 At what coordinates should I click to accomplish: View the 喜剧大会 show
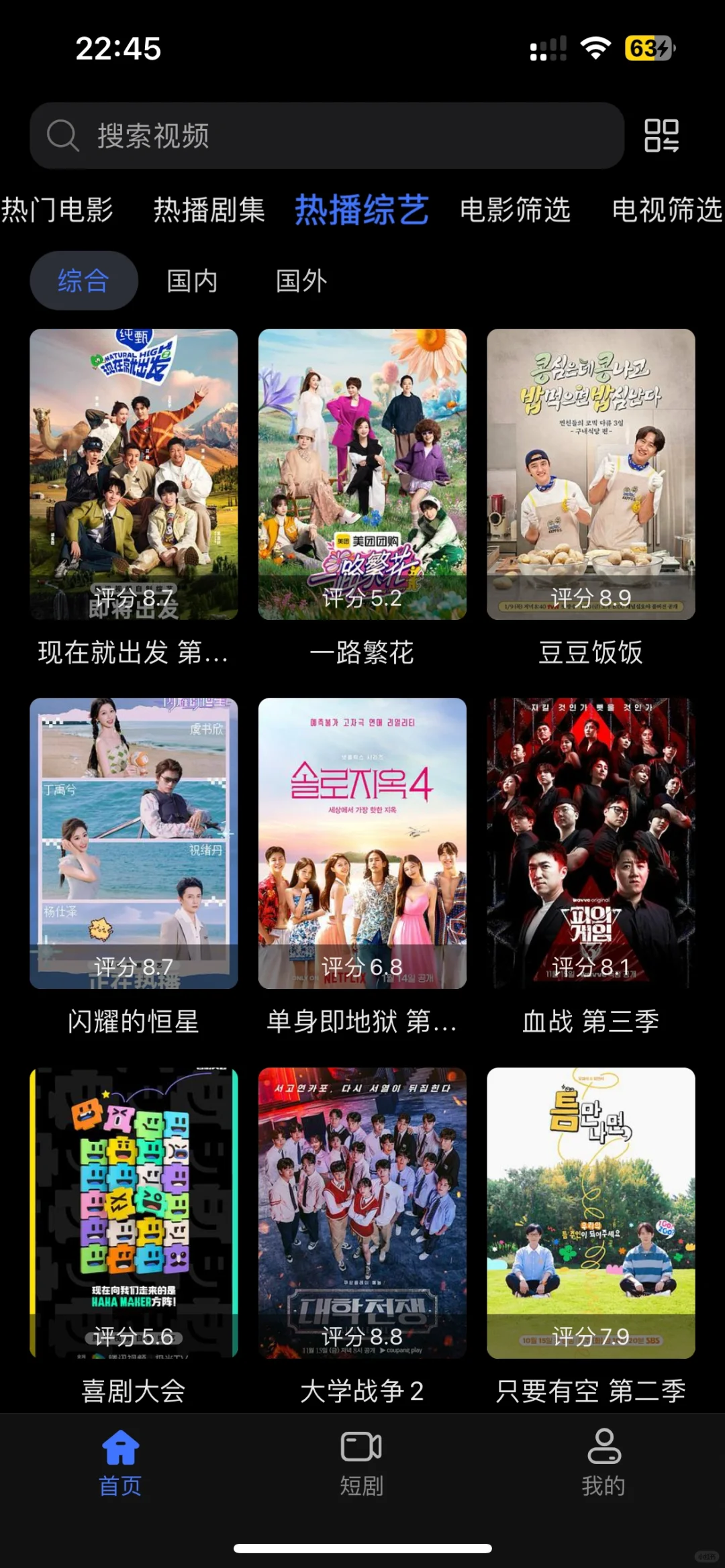[134, 1212]
